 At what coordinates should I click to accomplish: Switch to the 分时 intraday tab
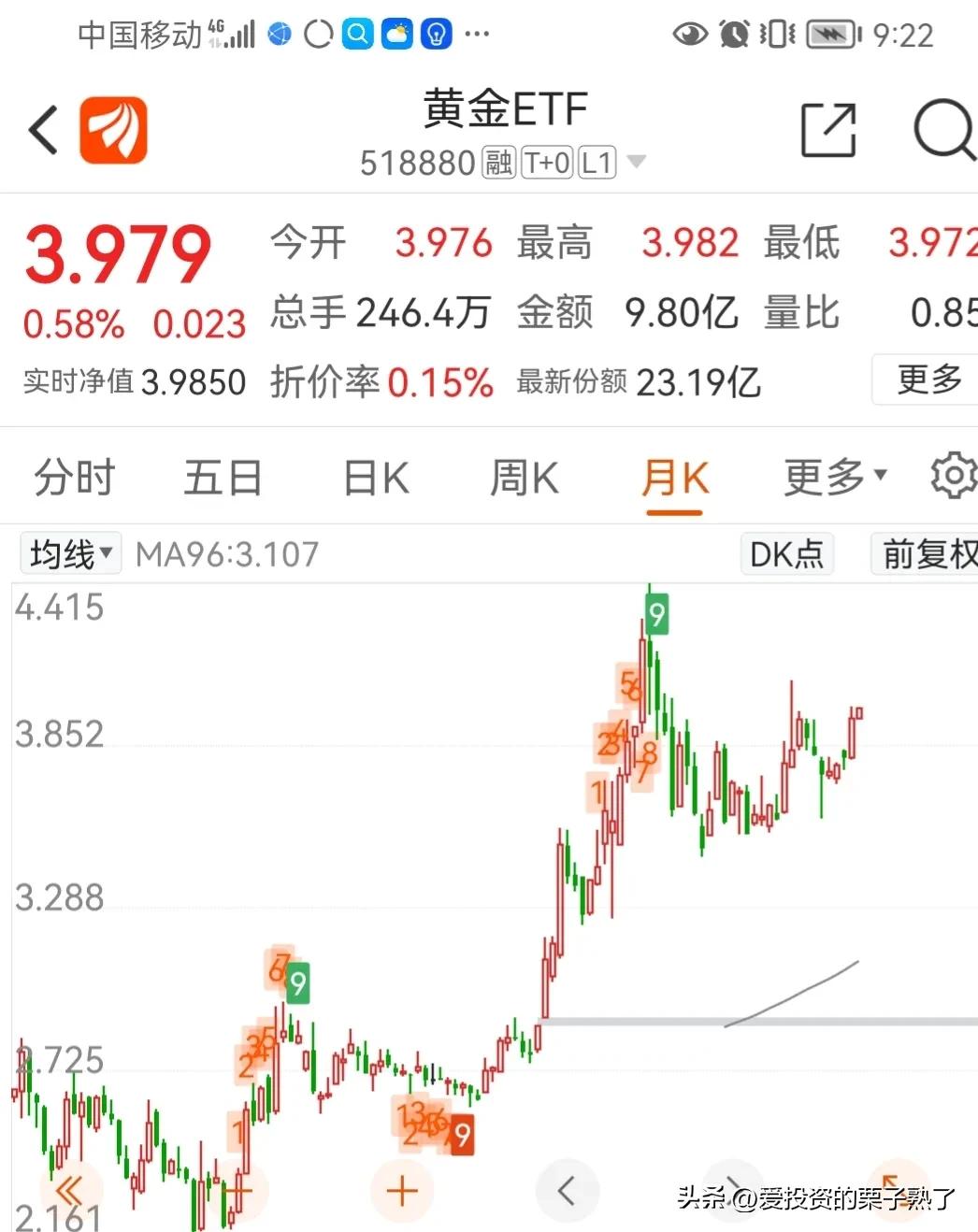click(x=73, y=476)
